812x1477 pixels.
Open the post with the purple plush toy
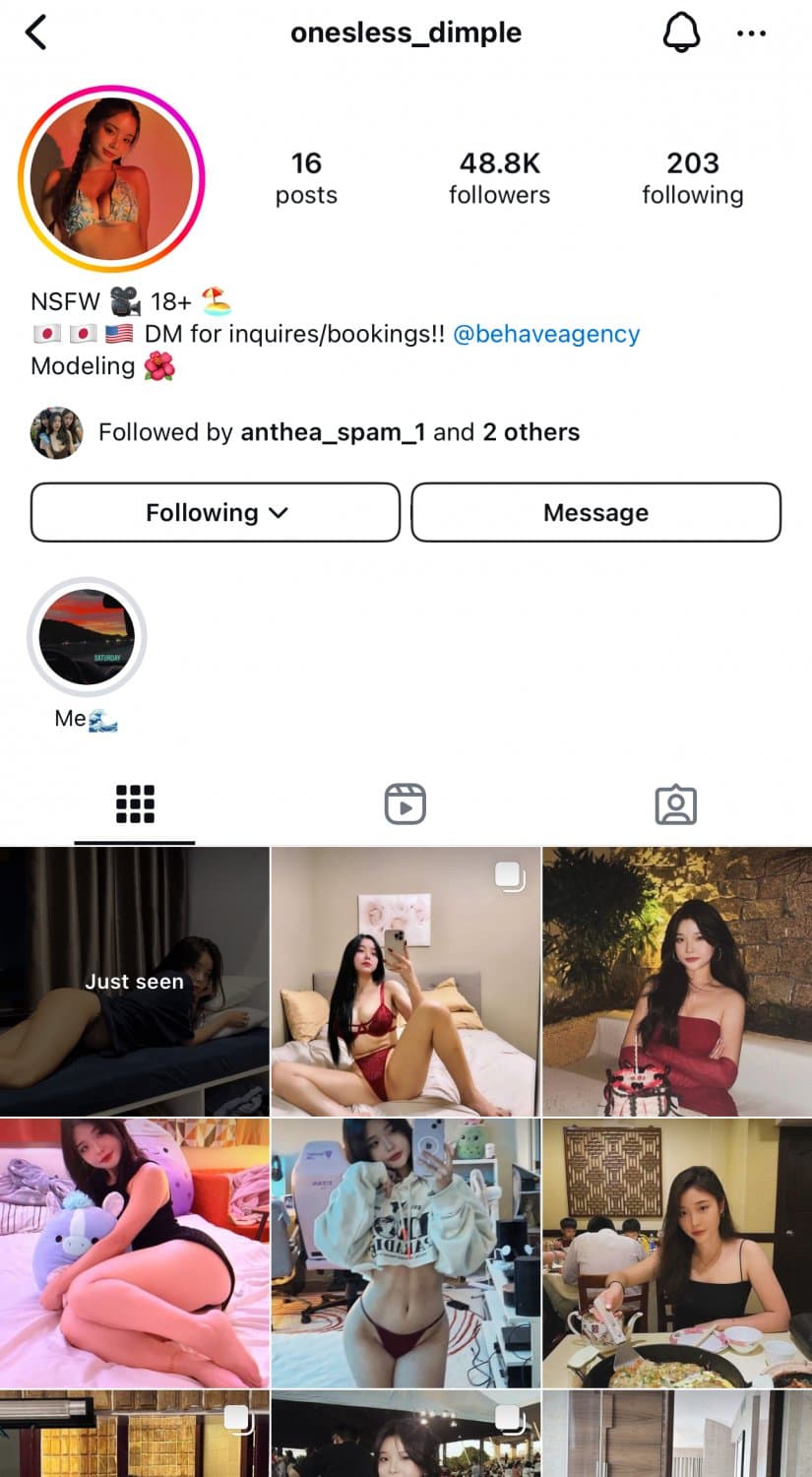pos(134,1252)
